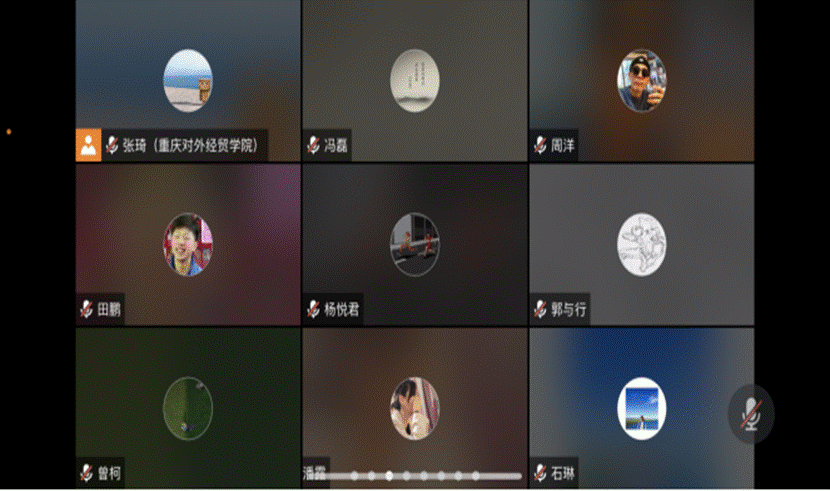This screenshot has height=491, width=830.
Task: Open 张琦's participant tile
Action: (x=188, y=80)
